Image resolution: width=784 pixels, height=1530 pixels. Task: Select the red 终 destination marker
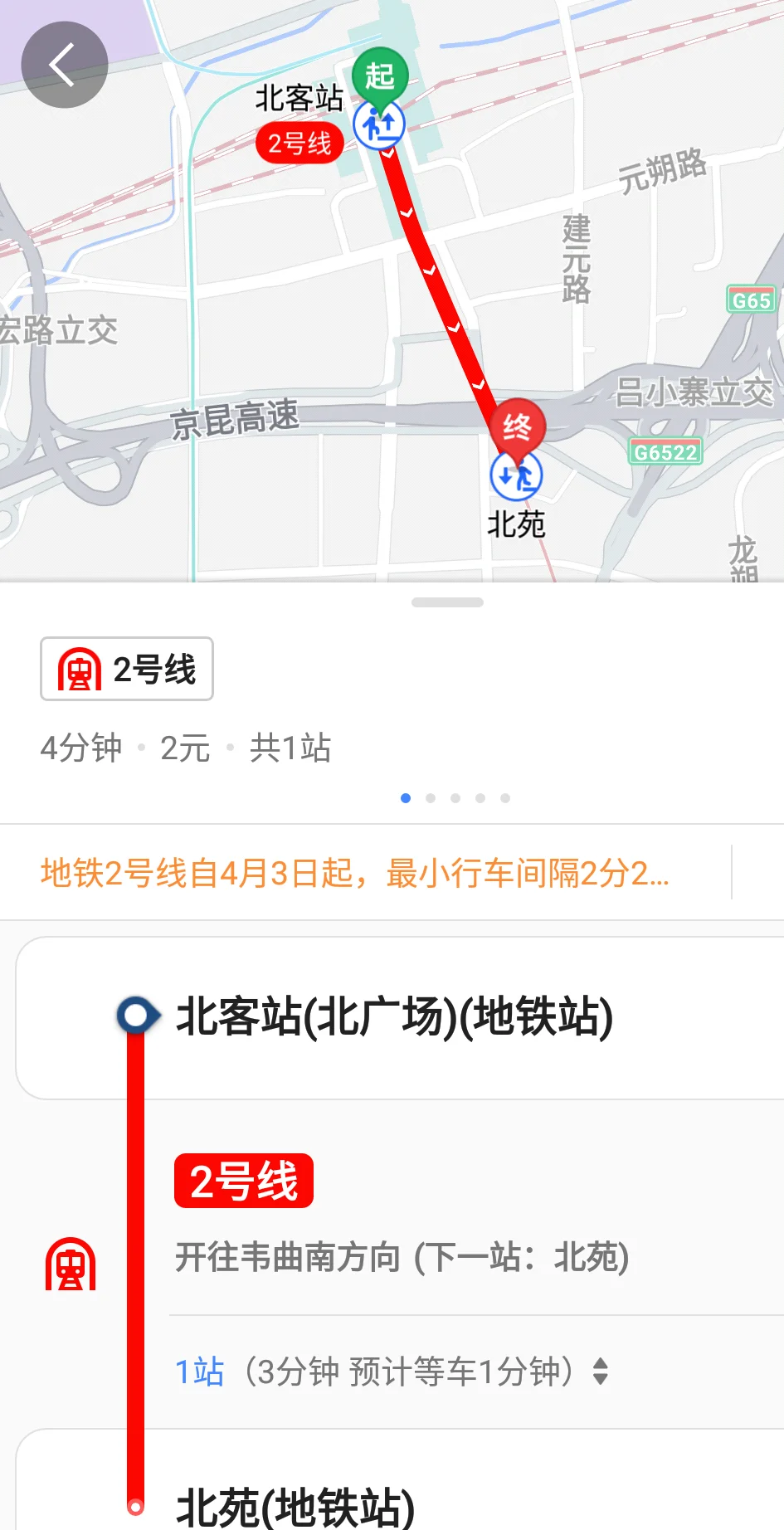point(519,427)
